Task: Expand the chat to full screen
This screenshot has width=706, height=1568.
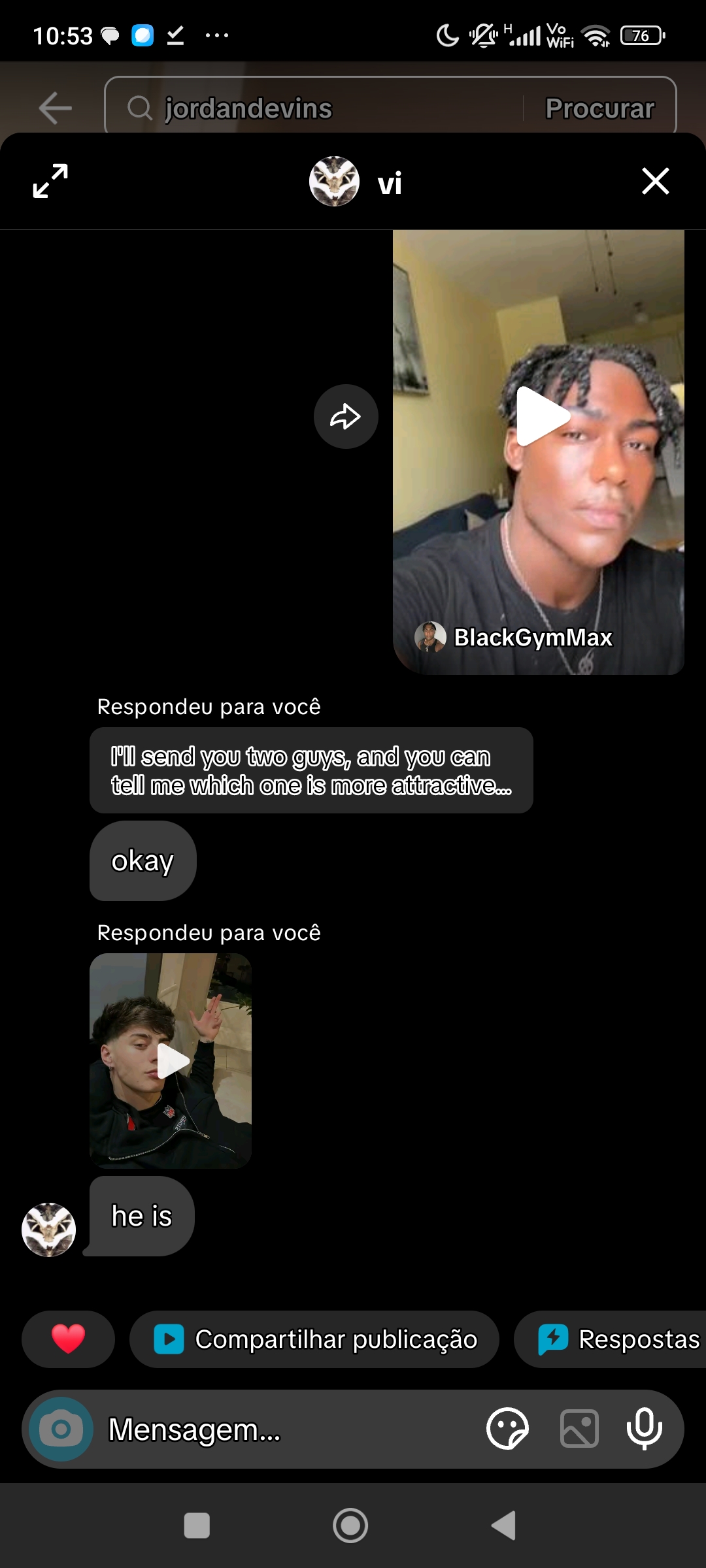Action: click(50, 181)
